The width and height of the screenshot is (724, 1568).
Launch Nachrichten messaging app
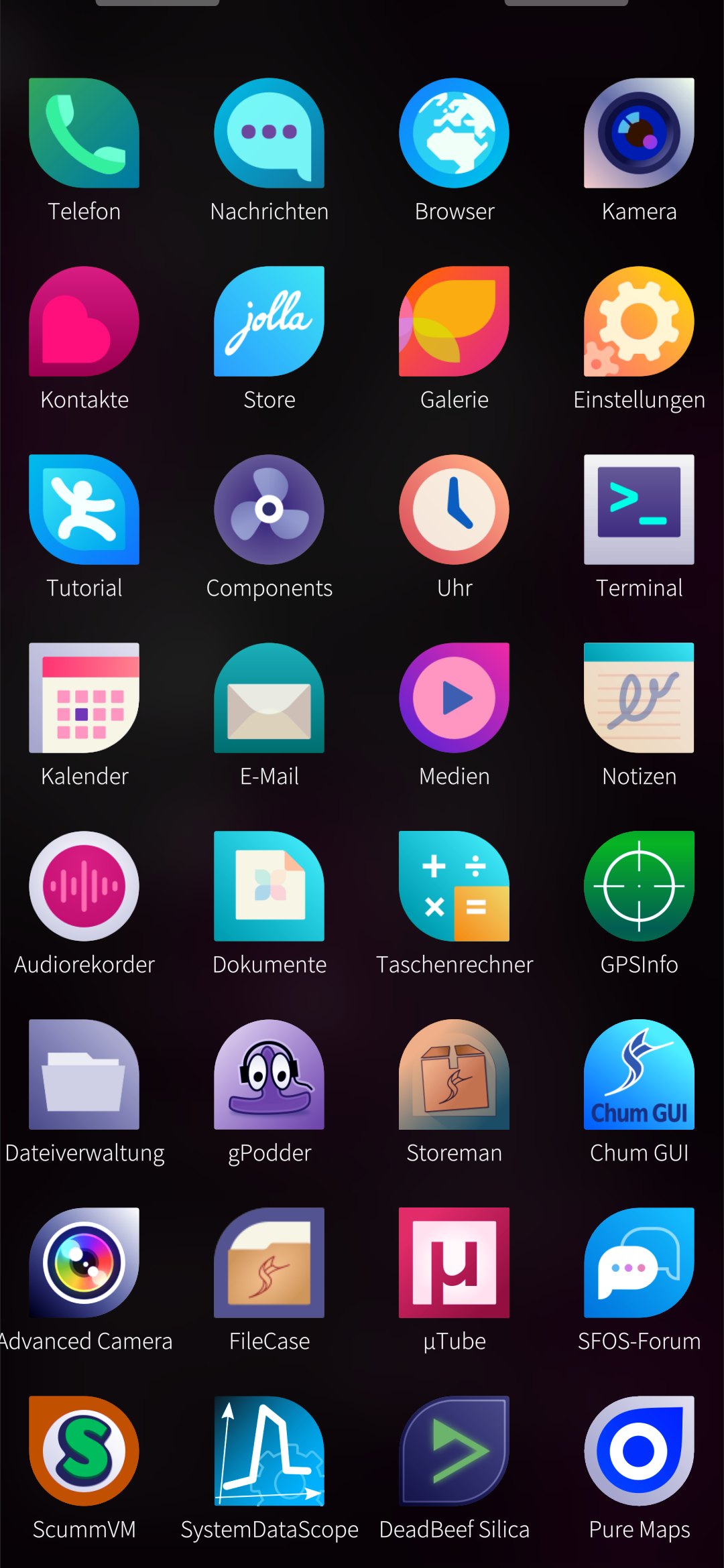[x=269, y=133]
